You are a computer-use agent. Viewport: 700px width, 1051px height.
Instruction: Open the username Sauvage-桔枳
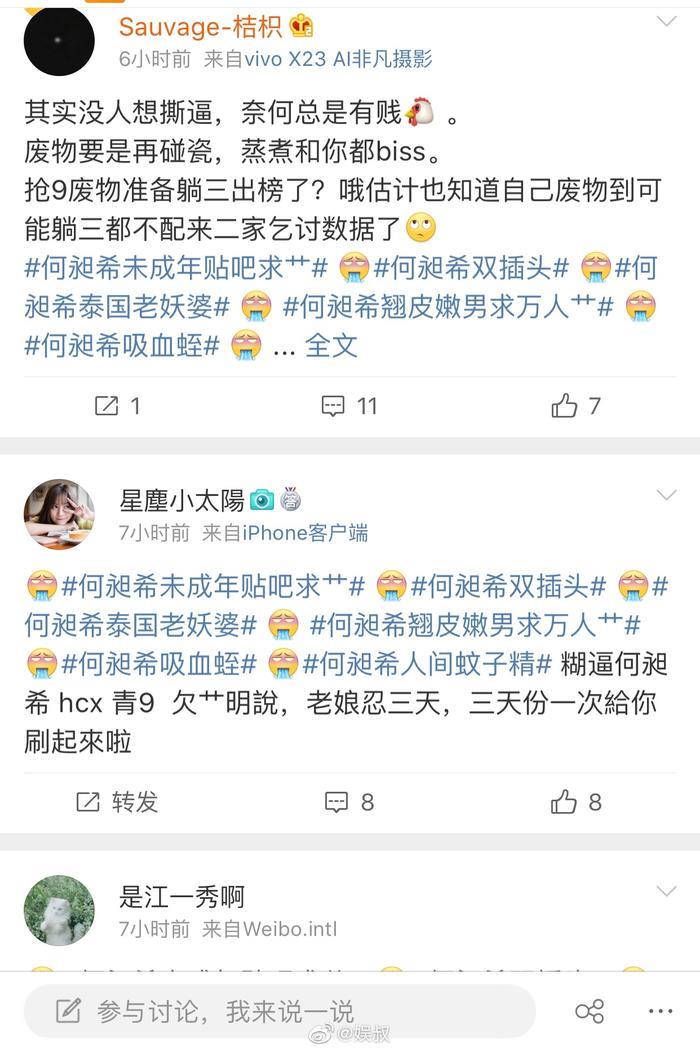pyautogui.click(x=200, y=26)
